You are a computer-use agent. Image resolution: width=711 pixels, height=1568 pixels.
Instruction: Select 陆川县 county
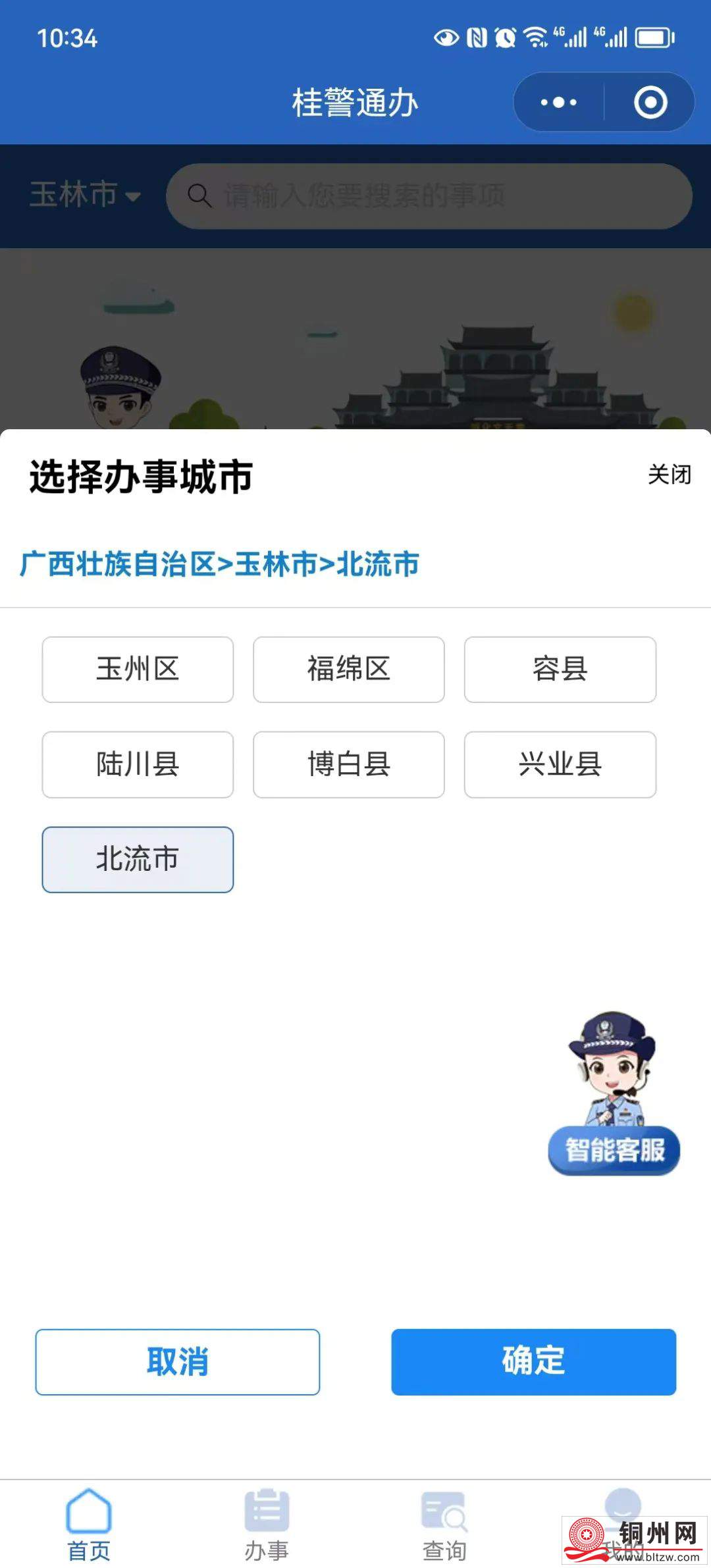138,764
